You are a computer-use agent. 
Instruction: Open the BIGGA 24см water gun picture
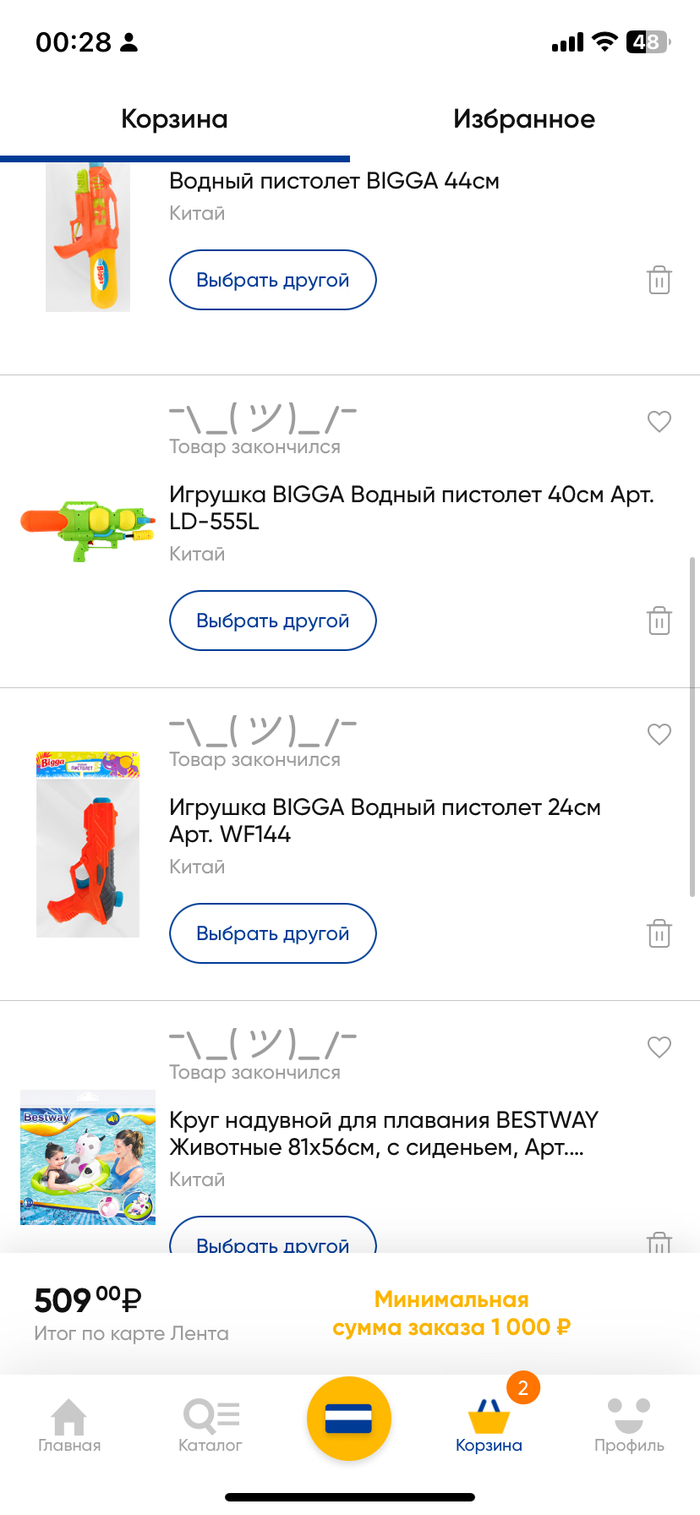click(88, 845)
